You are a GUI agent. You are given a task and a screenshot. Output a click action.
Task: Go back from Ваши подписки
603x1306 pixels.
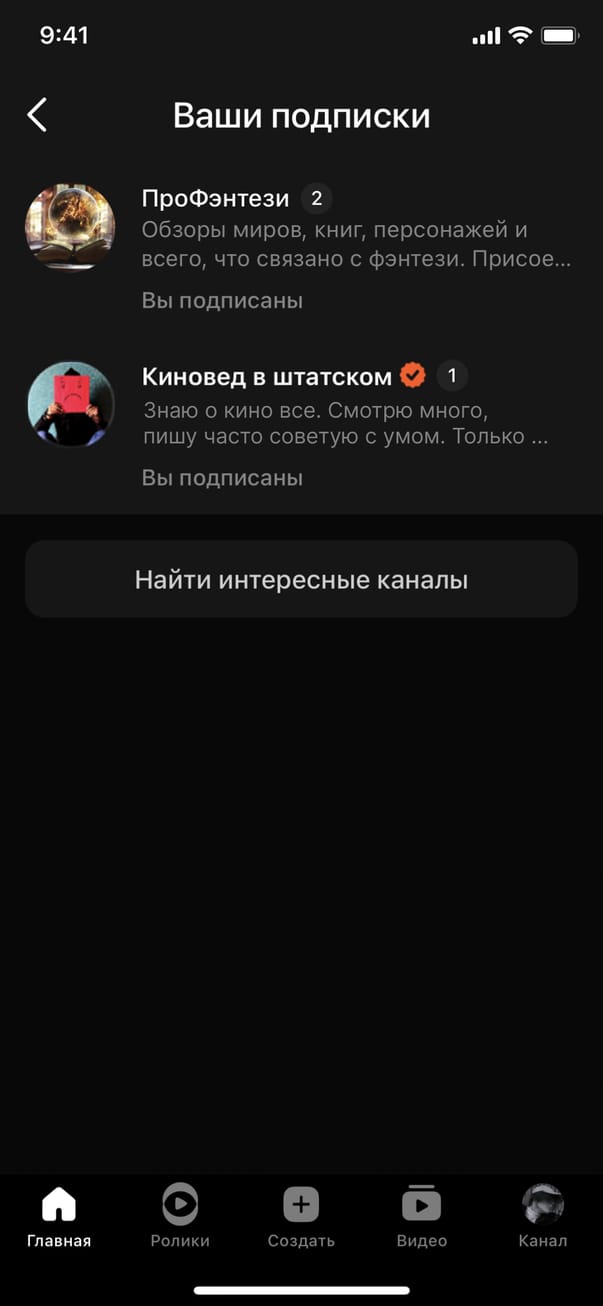[37, 116]
